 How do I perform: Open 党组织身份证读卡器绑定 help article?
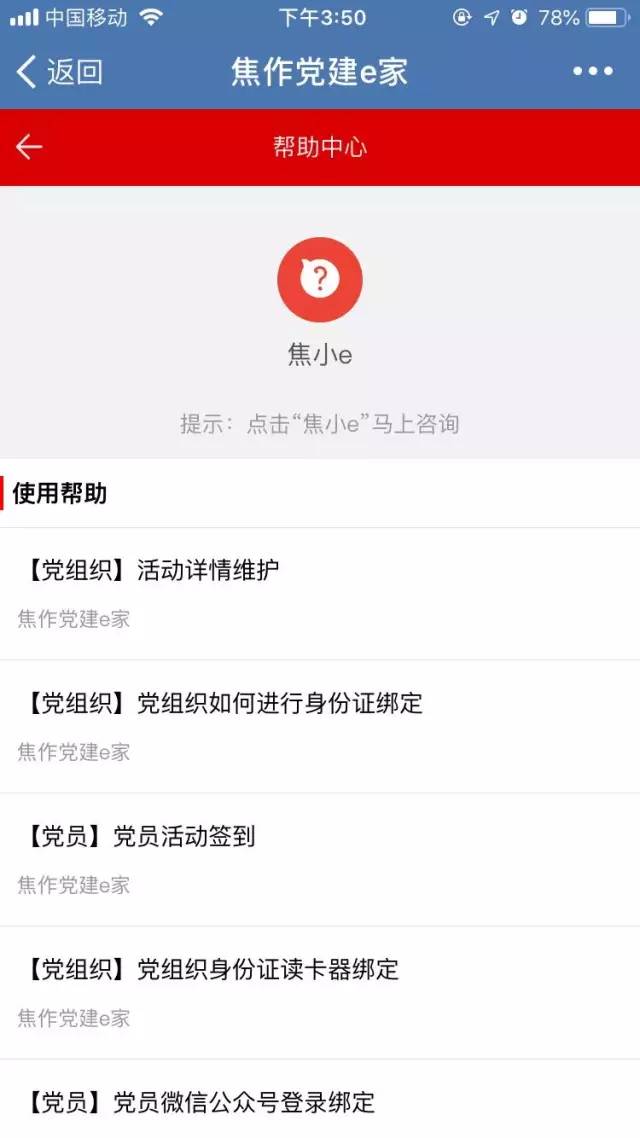click(320, 992)
